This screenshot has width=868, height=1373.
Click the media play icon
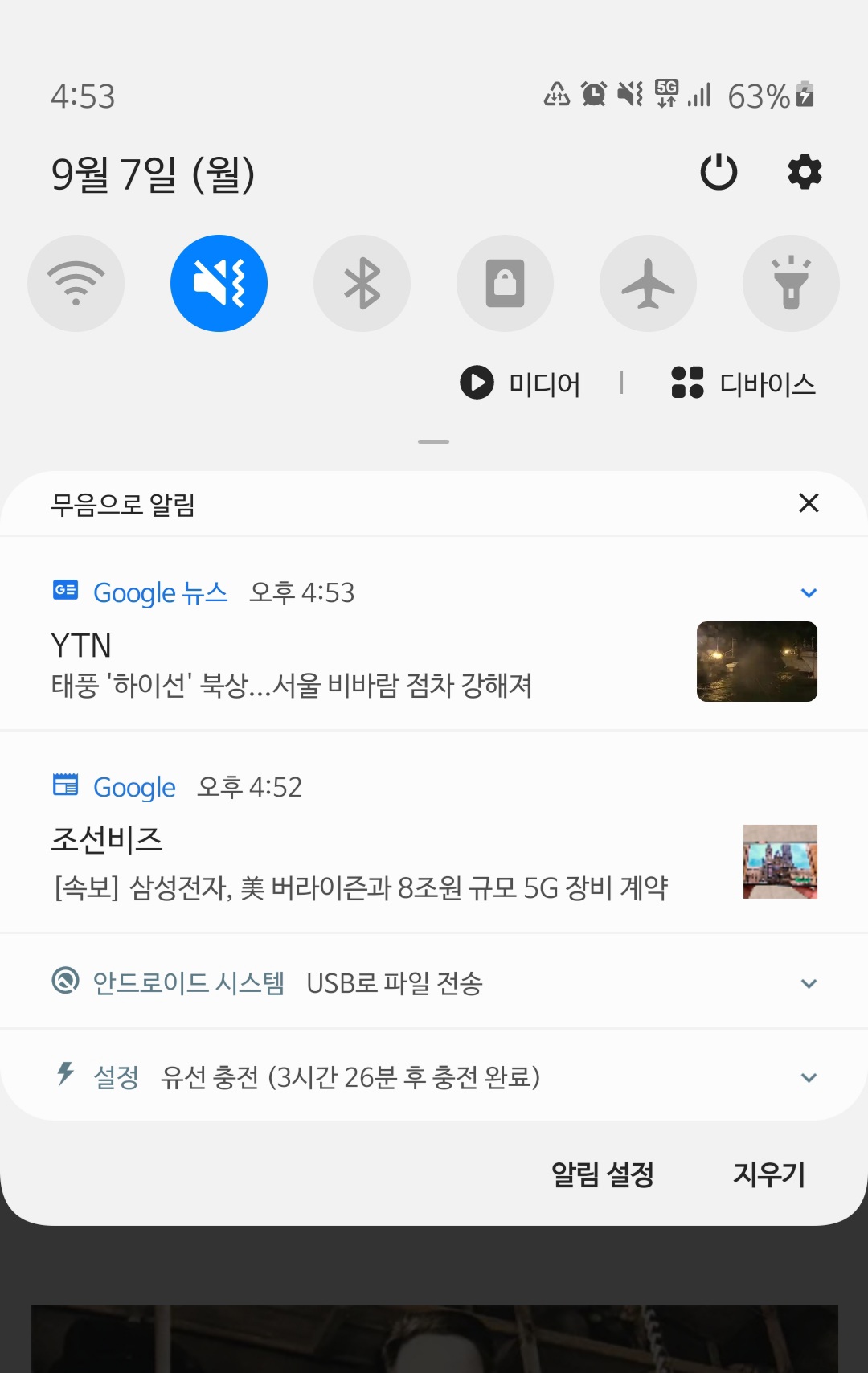(x=477, y=383)
